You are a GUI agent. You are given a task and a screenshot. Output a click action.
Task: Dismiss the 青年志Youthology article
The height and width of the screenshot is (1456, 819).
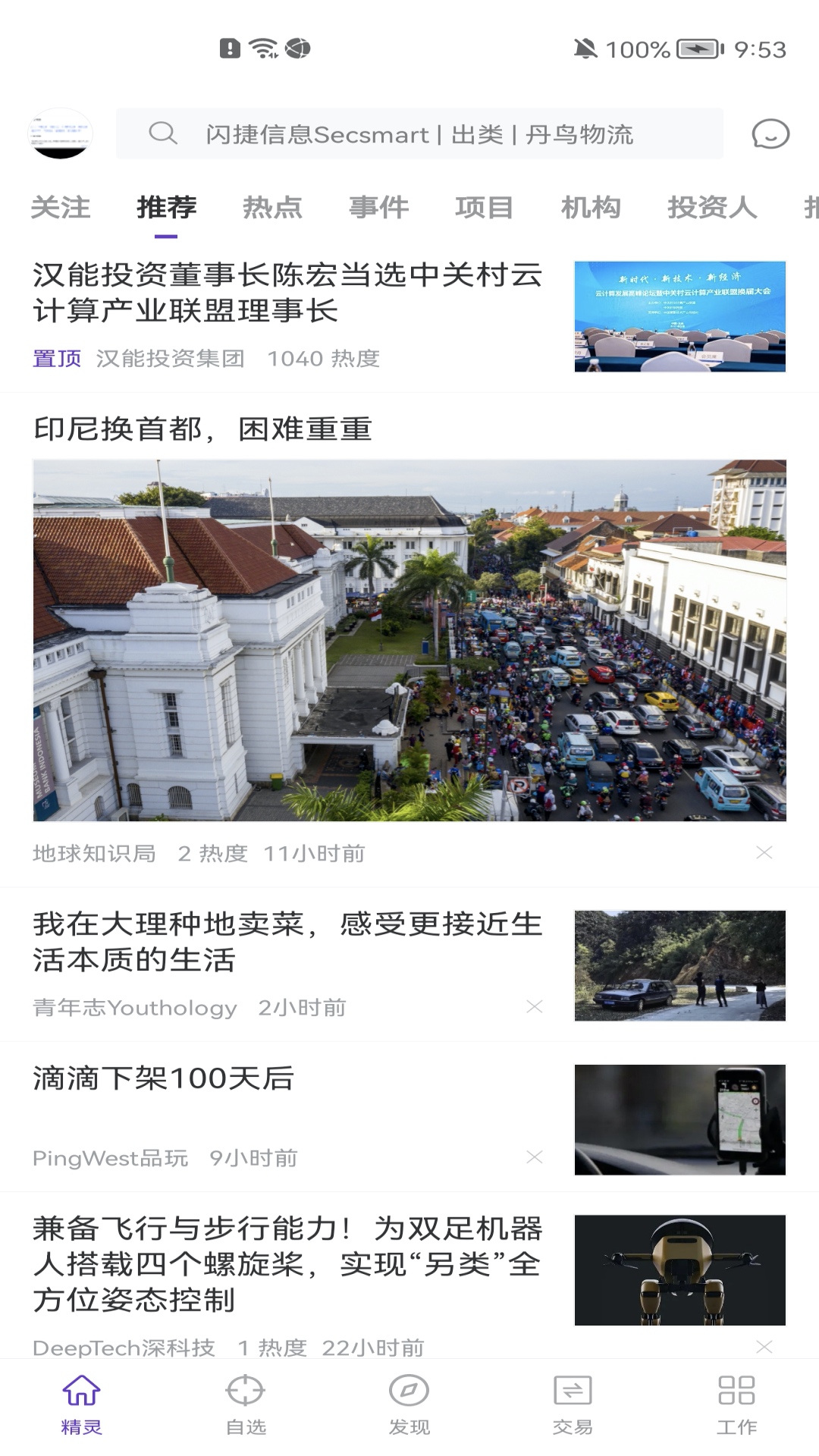tap(535, 1007)
